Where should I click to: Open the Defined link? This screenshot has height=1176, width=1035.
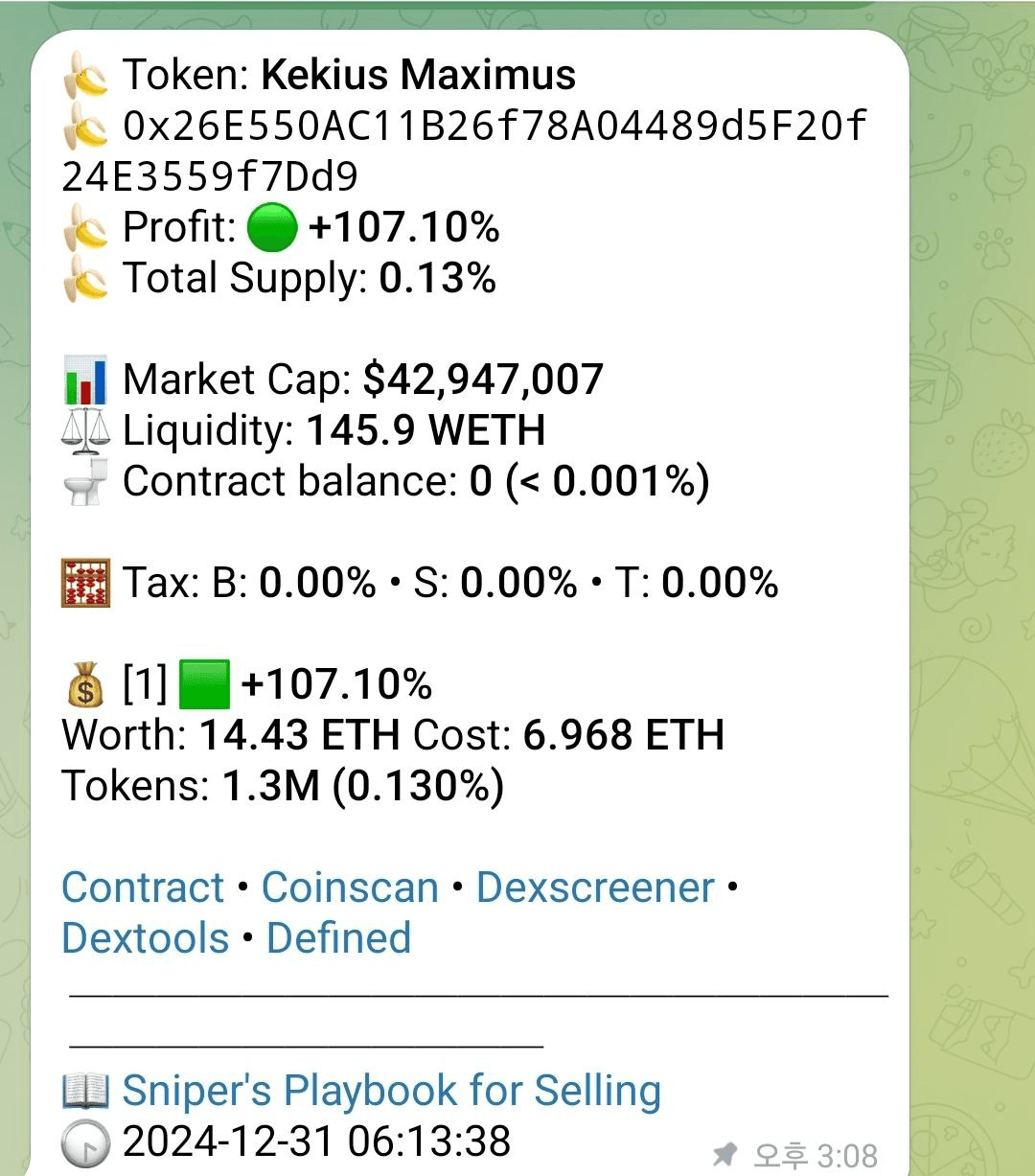click(338, 938)
